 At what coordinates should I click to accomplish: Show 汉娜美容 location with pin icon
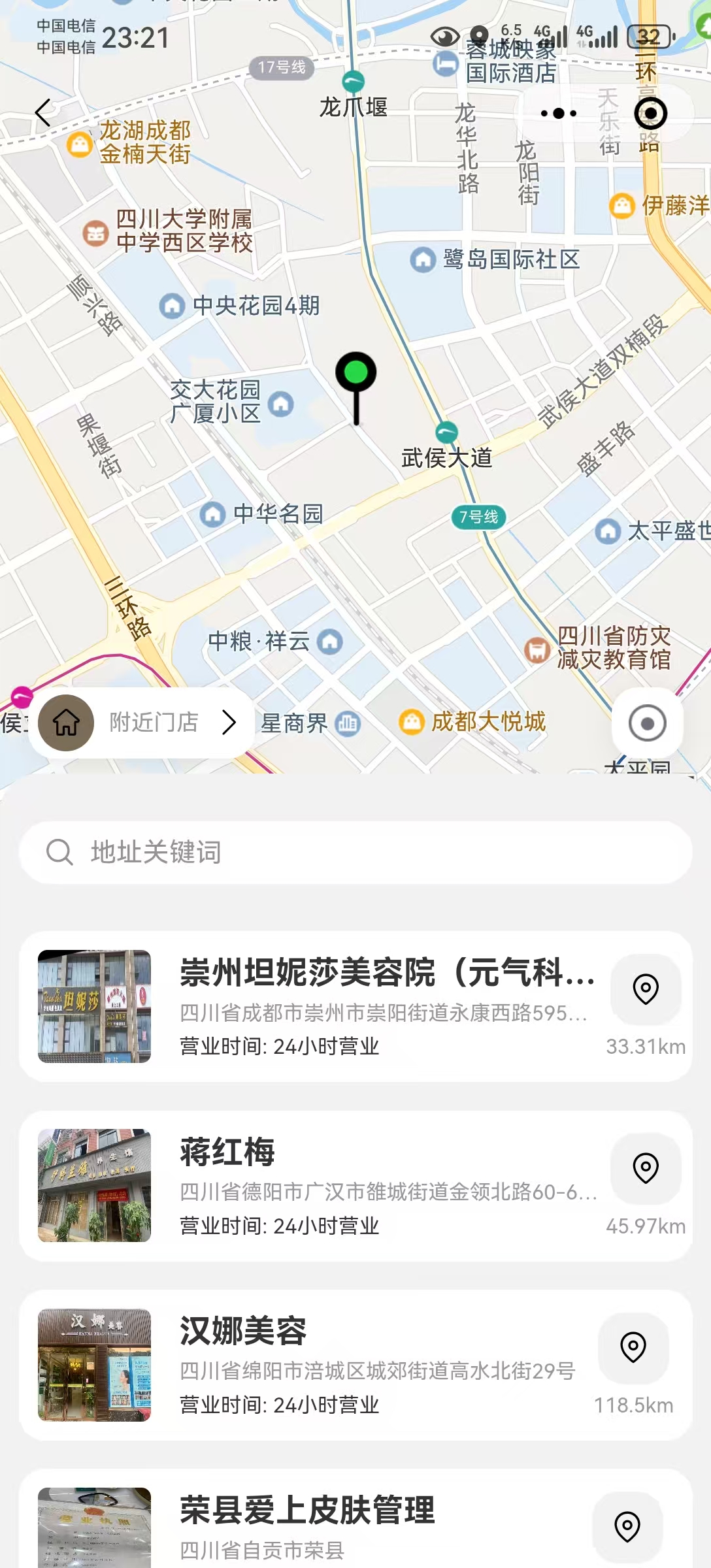click(x=633, y=1347)
